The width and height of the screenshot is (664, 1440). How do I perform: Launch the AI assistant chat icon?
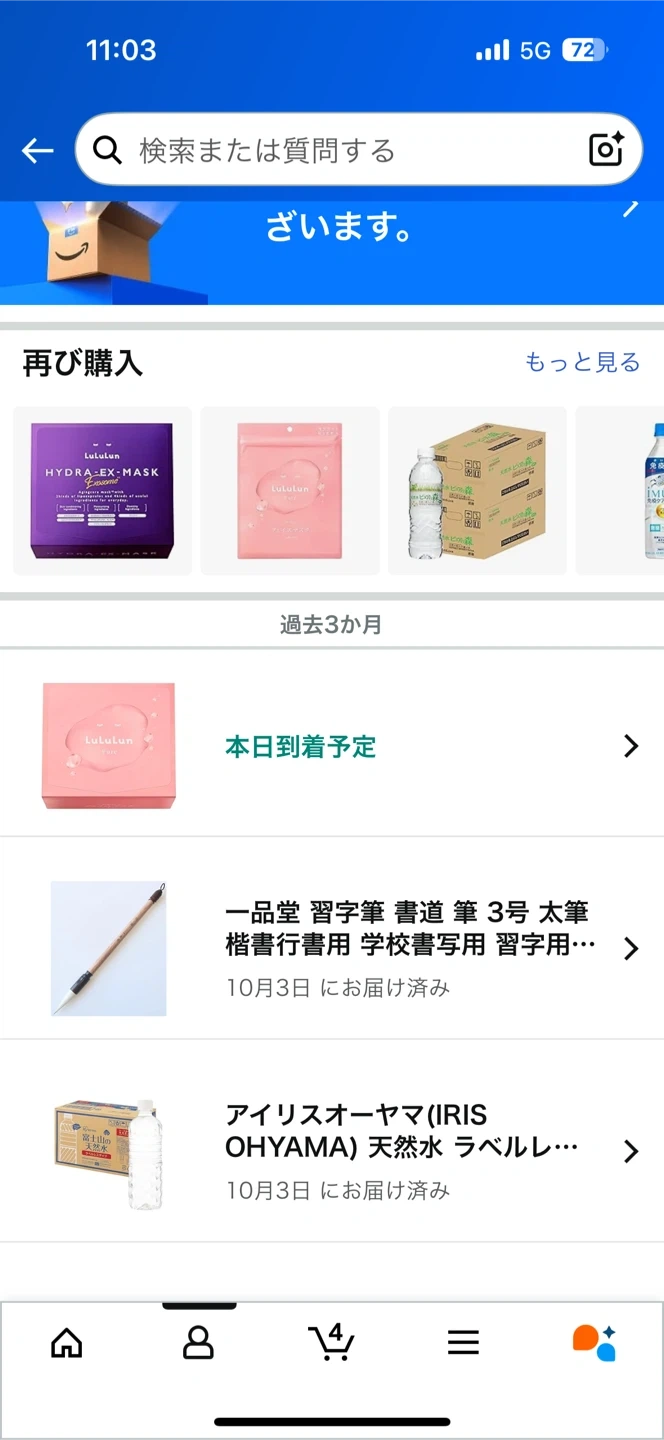pyautogui.click(x=594, y=1342)
